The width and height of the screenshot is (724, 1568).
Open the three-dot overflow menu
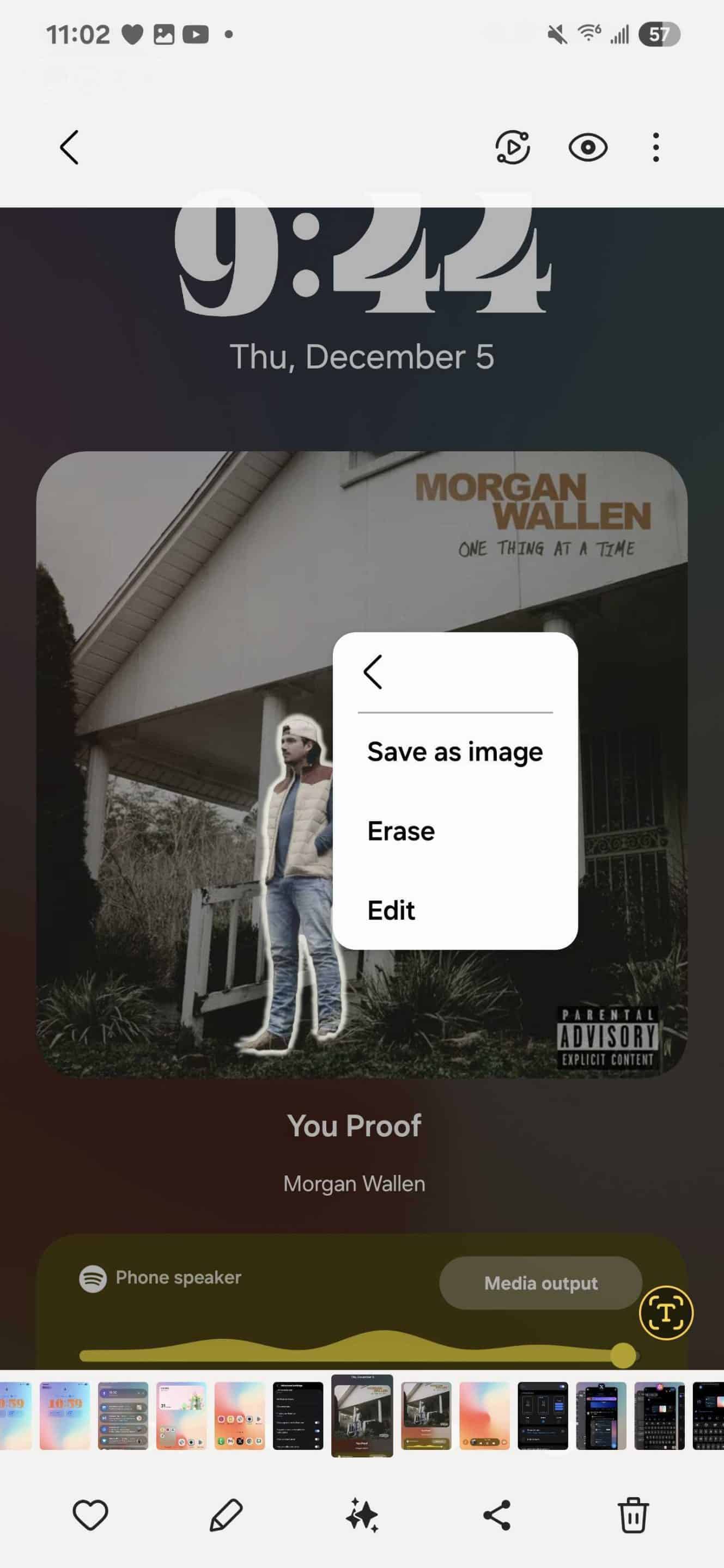pos(655,148)
